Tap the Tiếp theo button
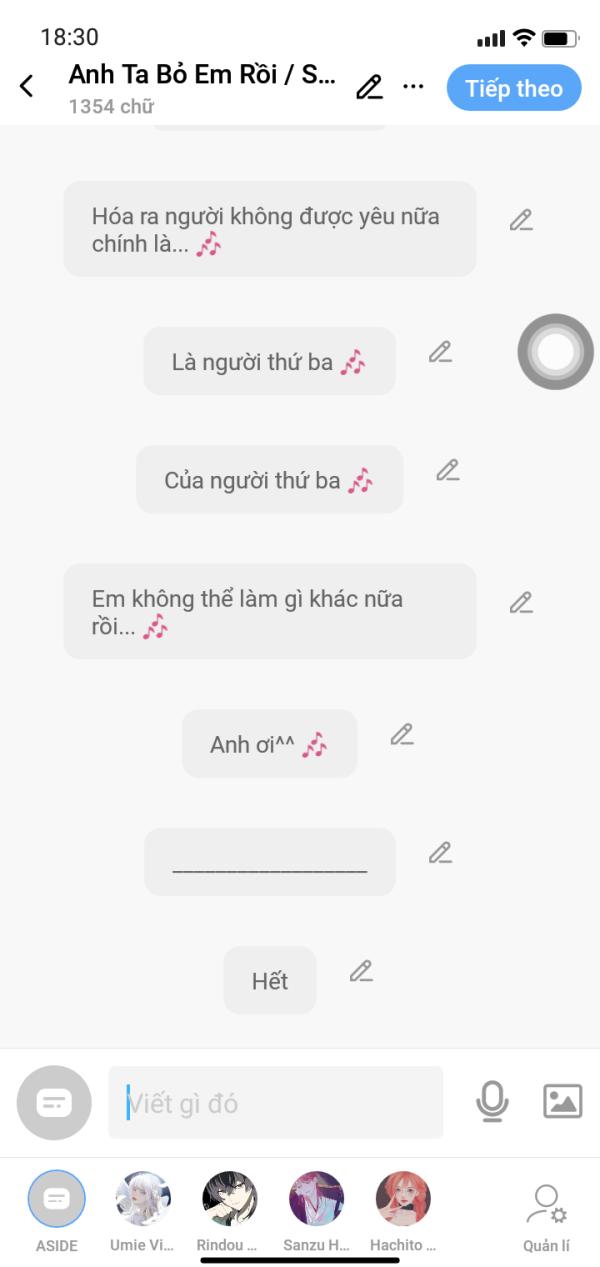This screenshot has width=600, height=1267. click(x=514, y=88)
